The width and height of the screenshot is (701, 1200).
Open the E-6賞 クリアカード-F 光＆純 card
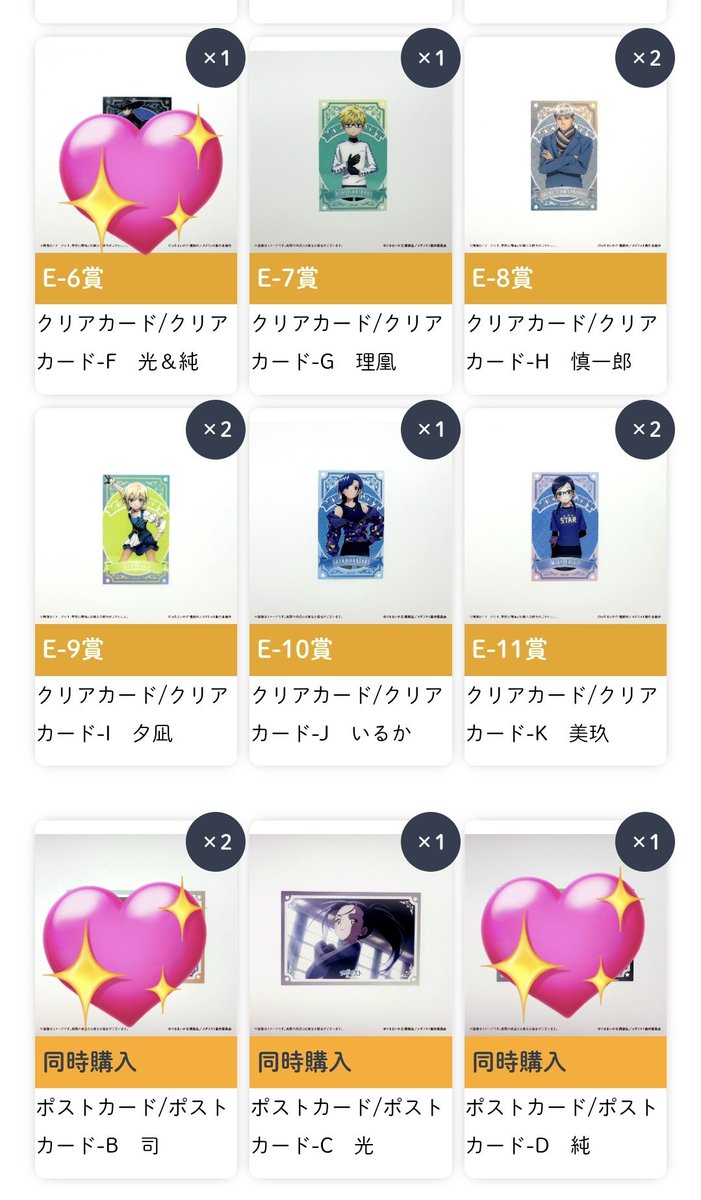tap(136, 216)
